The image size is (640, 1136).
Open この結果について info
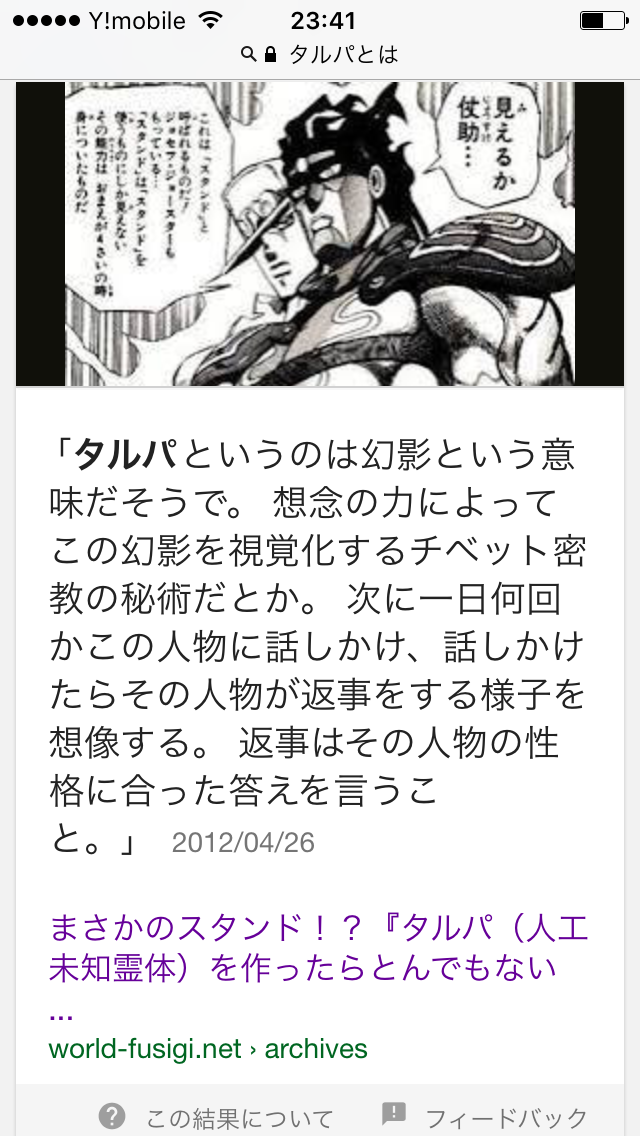[x=217, y=1117]
